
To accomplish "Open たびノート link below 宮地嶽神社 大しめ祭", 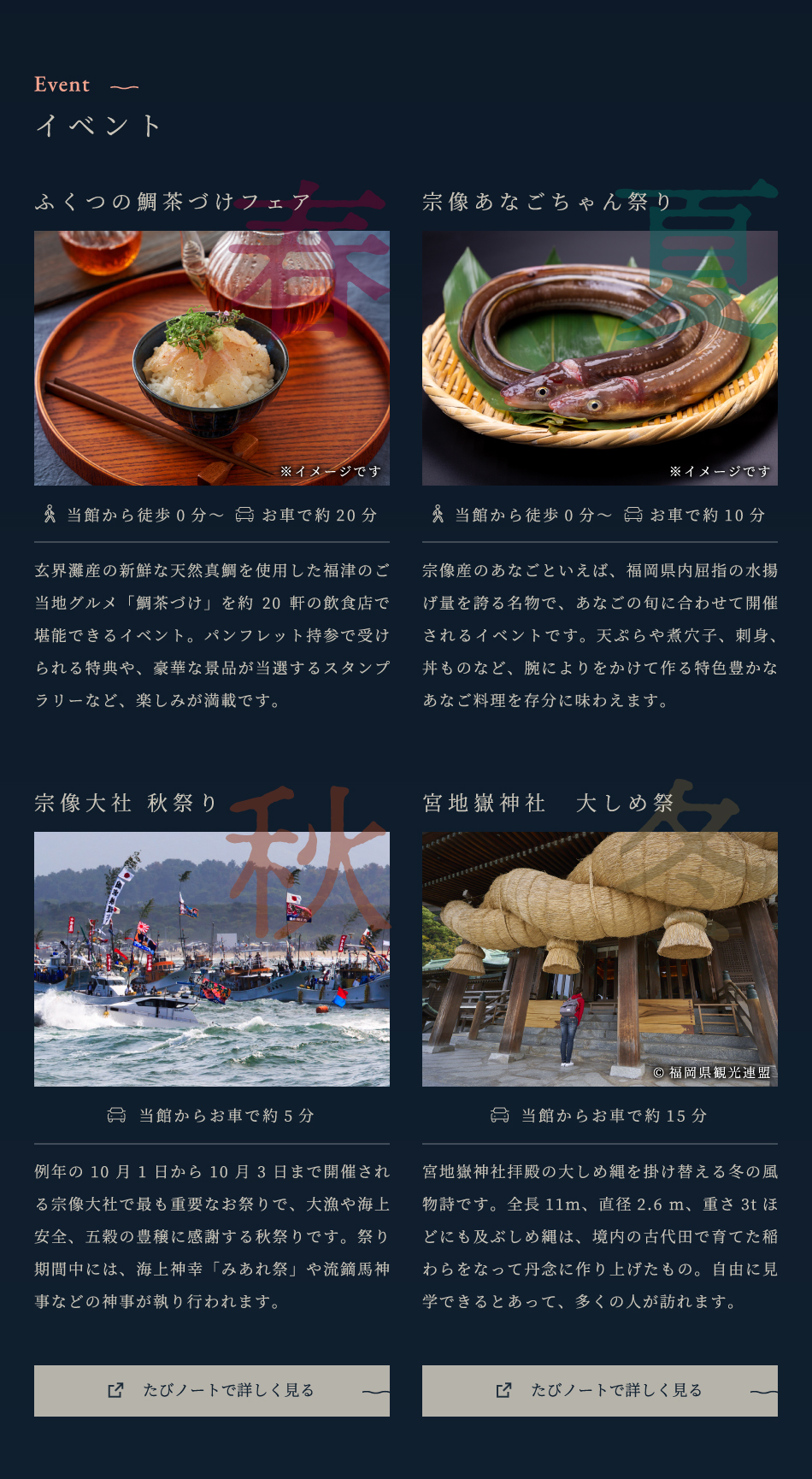I will [600, 1390].
